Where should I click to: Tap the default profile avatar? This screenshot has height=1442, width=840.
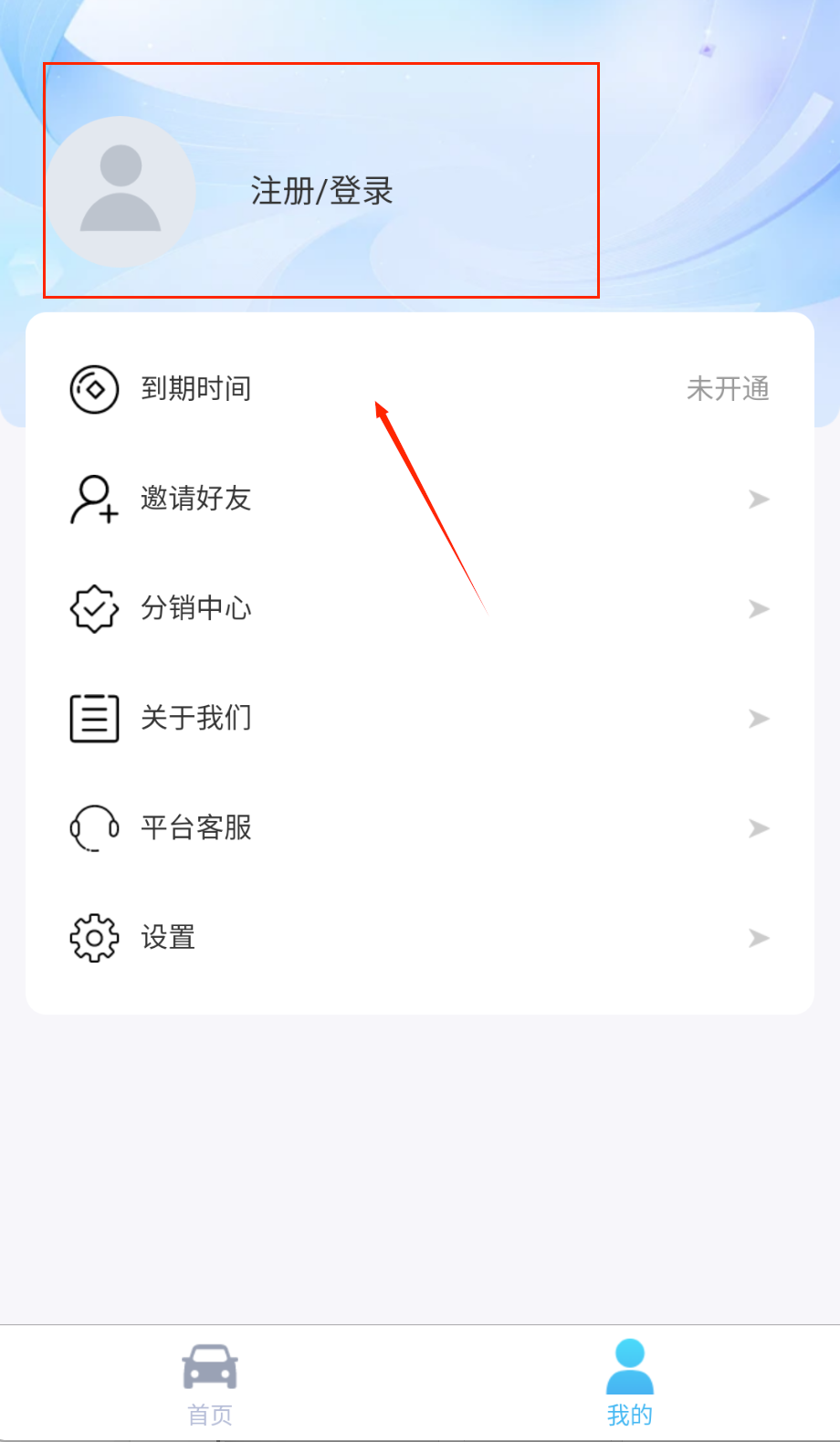pos(121,192)
